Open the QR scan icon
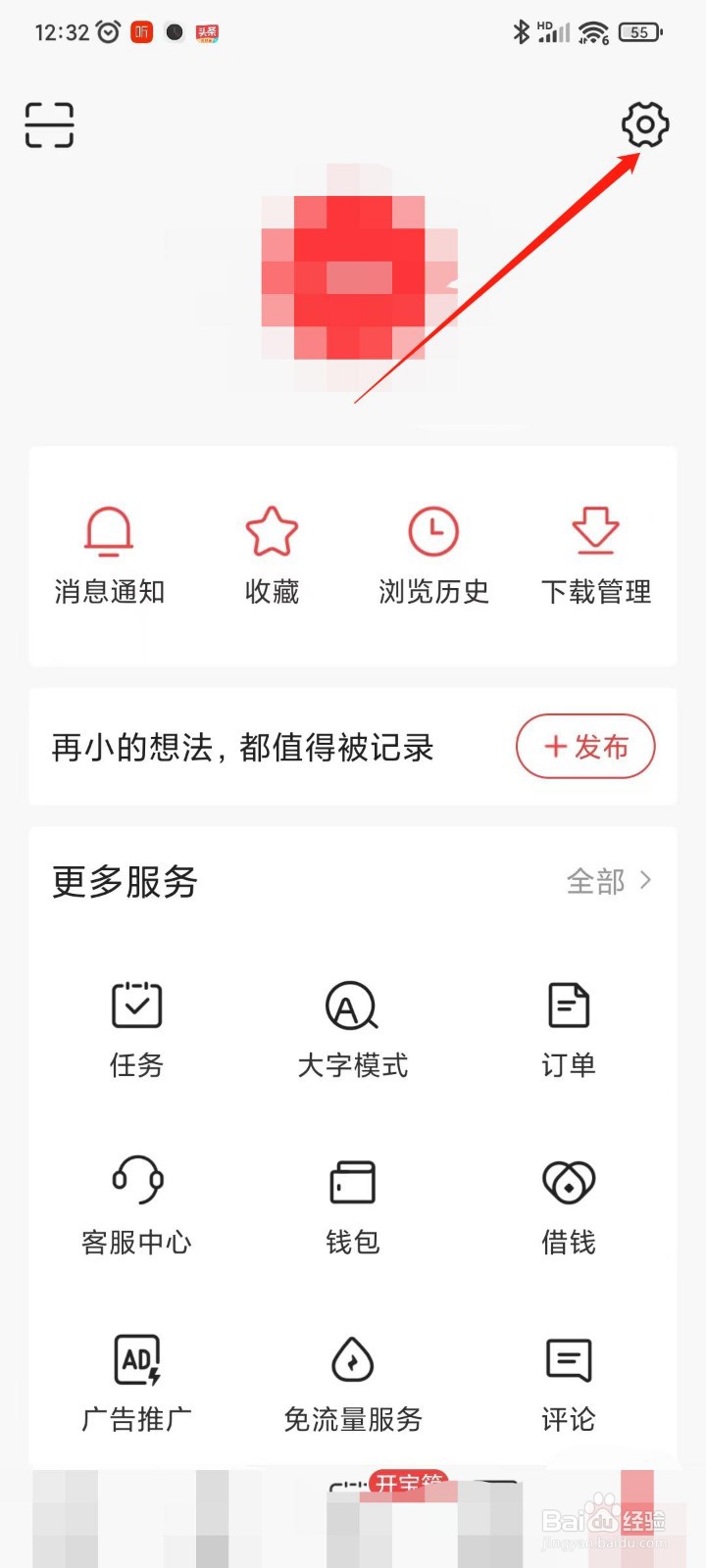The width and height of the screenshot is (706, 1568). pyautogui.click(x=49, y=125)
